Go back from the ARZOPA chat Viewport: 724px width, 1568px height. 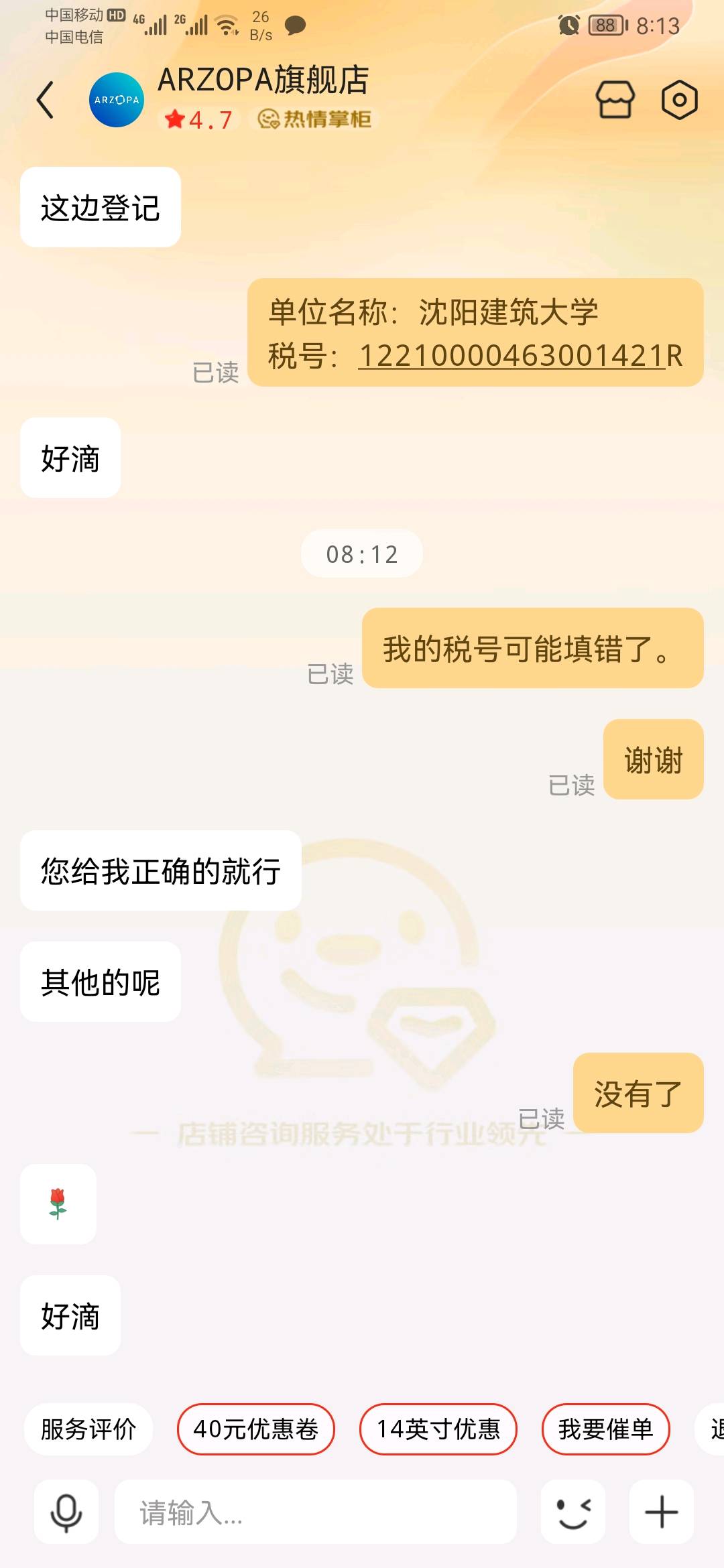point(46,101)
